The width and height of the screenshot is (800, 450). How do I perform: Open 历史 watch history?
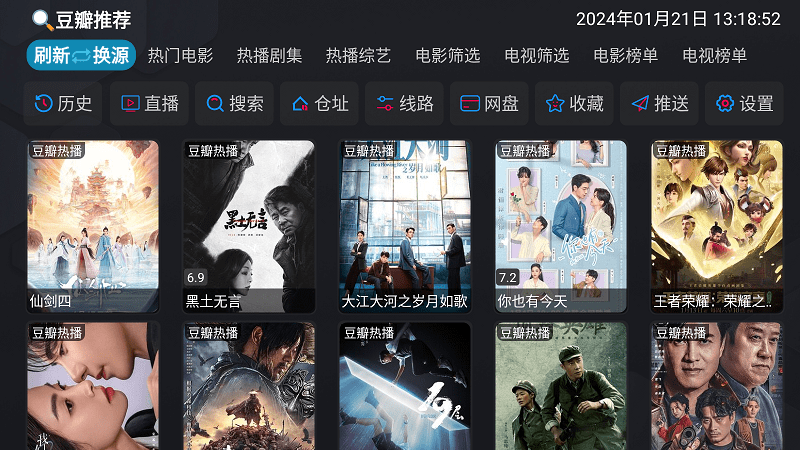tap(64, 103)
